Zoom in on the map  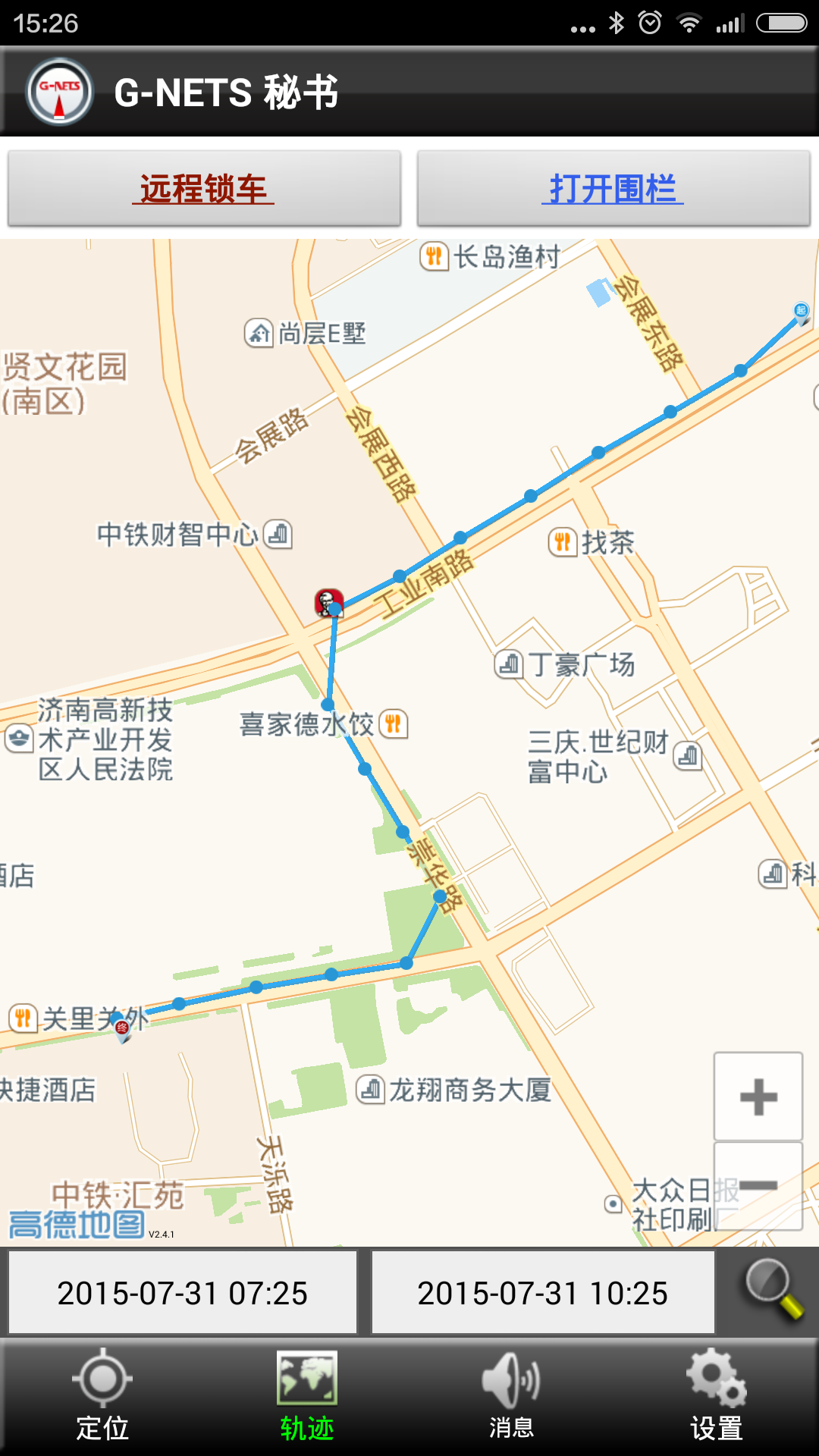point(758,1096)
